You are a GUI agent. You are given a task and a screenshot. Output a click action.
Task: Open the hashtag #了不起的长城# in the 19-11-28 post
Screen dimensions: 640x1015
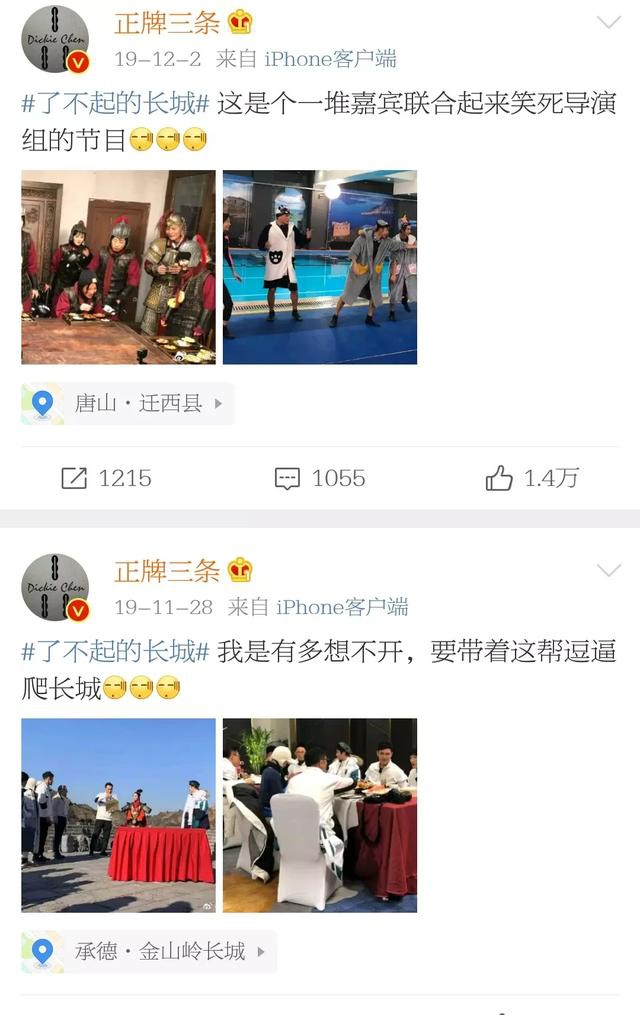click(115, 651)
